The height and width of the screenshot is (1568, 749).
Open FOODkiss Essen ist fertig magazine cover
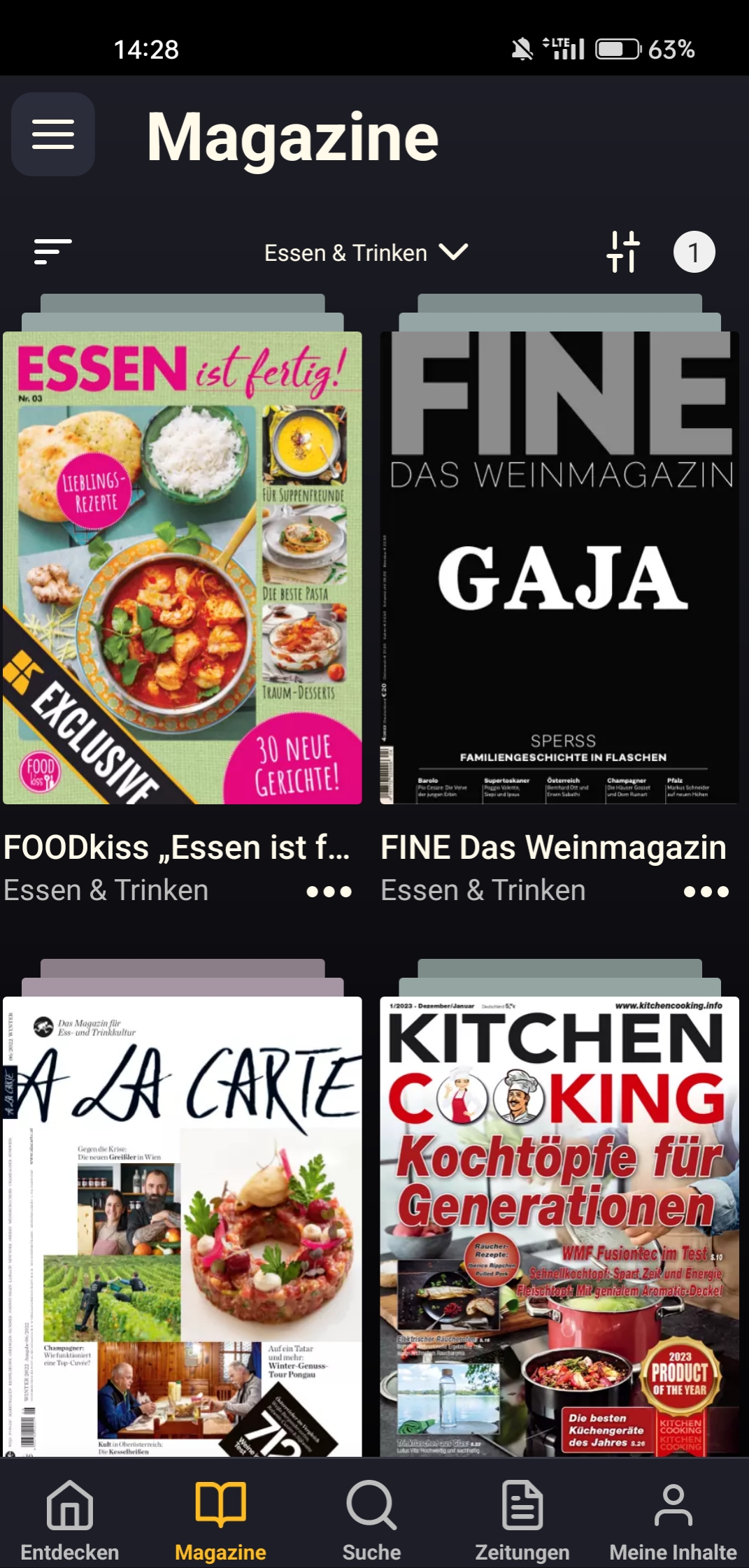pyautogui.click(x=183, y=567)
